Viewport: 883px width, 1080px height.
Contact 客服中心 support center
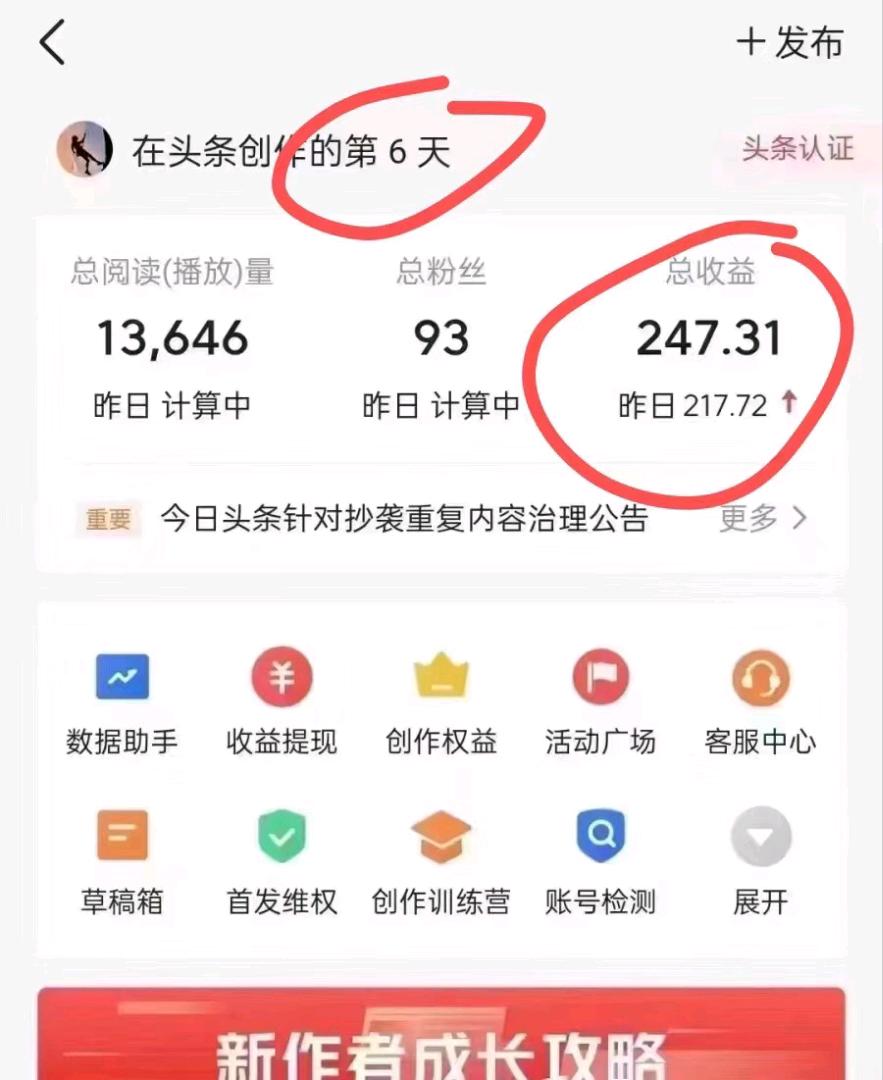point(760,702)
